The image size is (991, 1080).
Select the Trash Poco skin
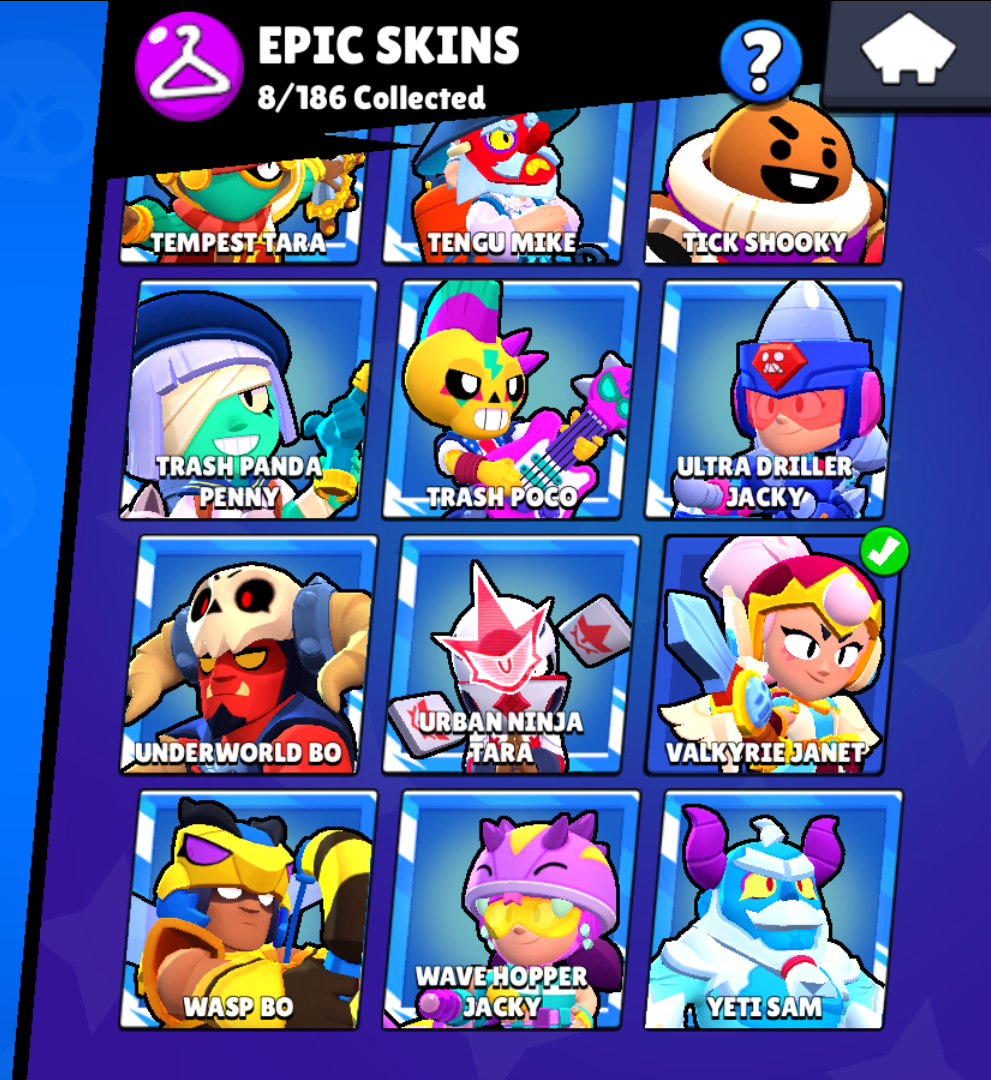tap(511, 400)
